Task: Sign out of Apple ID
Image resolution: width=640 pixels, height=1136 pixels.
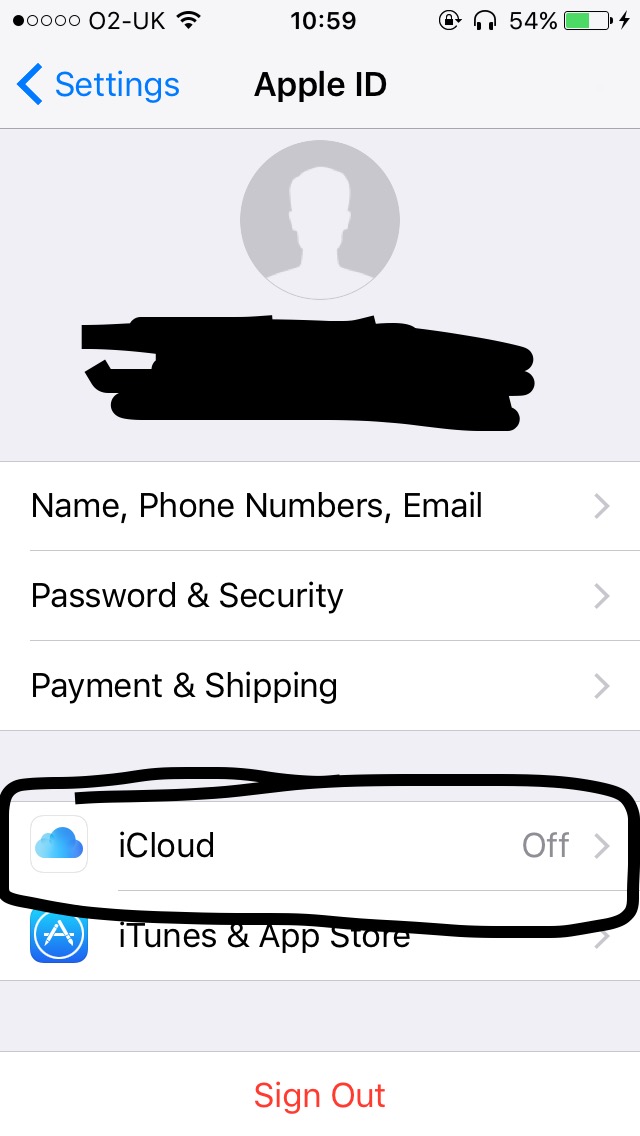Action: coord(320,1095)
